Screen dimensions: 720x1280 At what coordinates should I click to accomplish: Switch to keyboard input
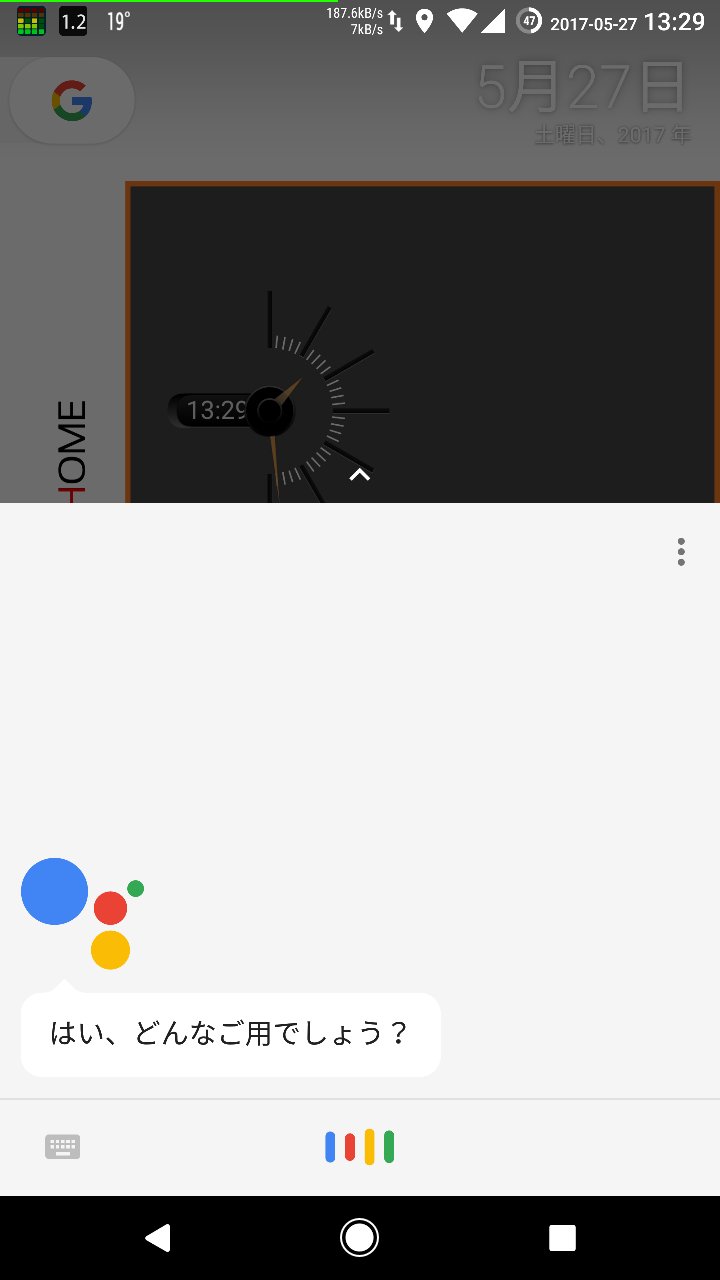(62, 1147)
